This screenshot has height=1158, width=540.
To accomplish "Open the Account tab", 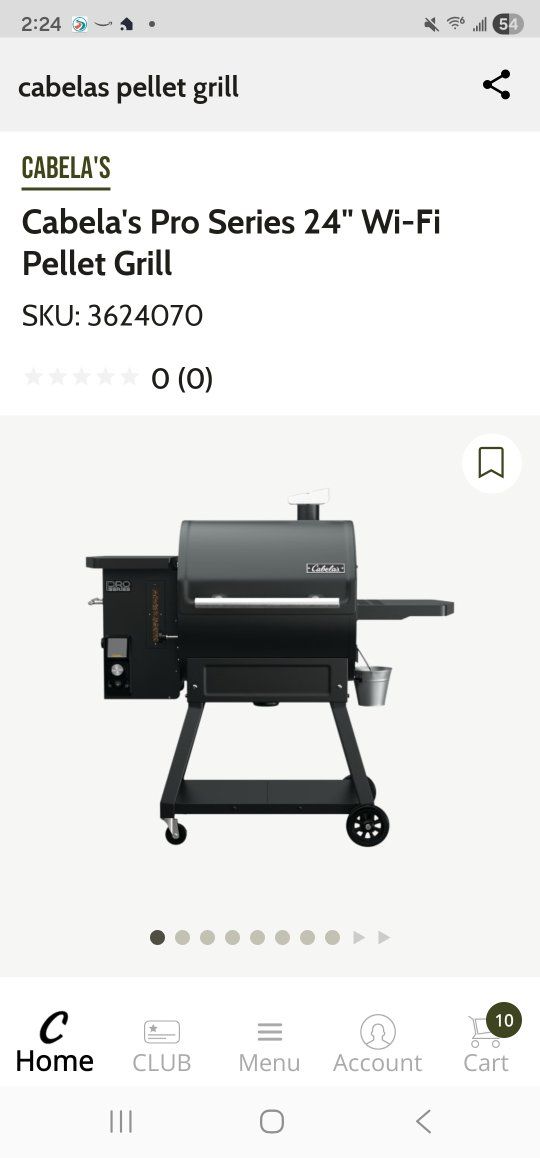I will tap(377, 1045).
